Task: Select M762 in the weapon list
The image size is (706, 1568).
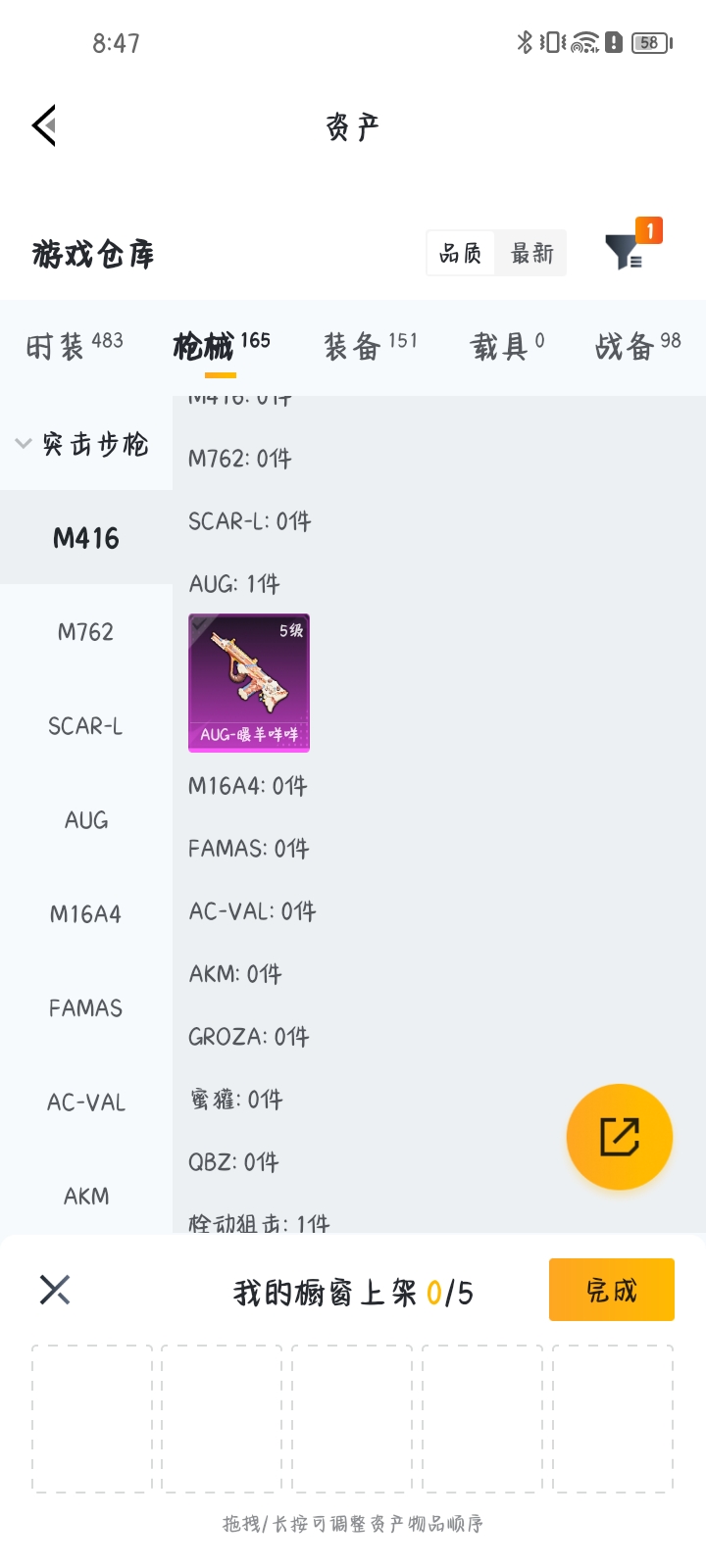Action: pyautogui.click(x=86, y=632)
